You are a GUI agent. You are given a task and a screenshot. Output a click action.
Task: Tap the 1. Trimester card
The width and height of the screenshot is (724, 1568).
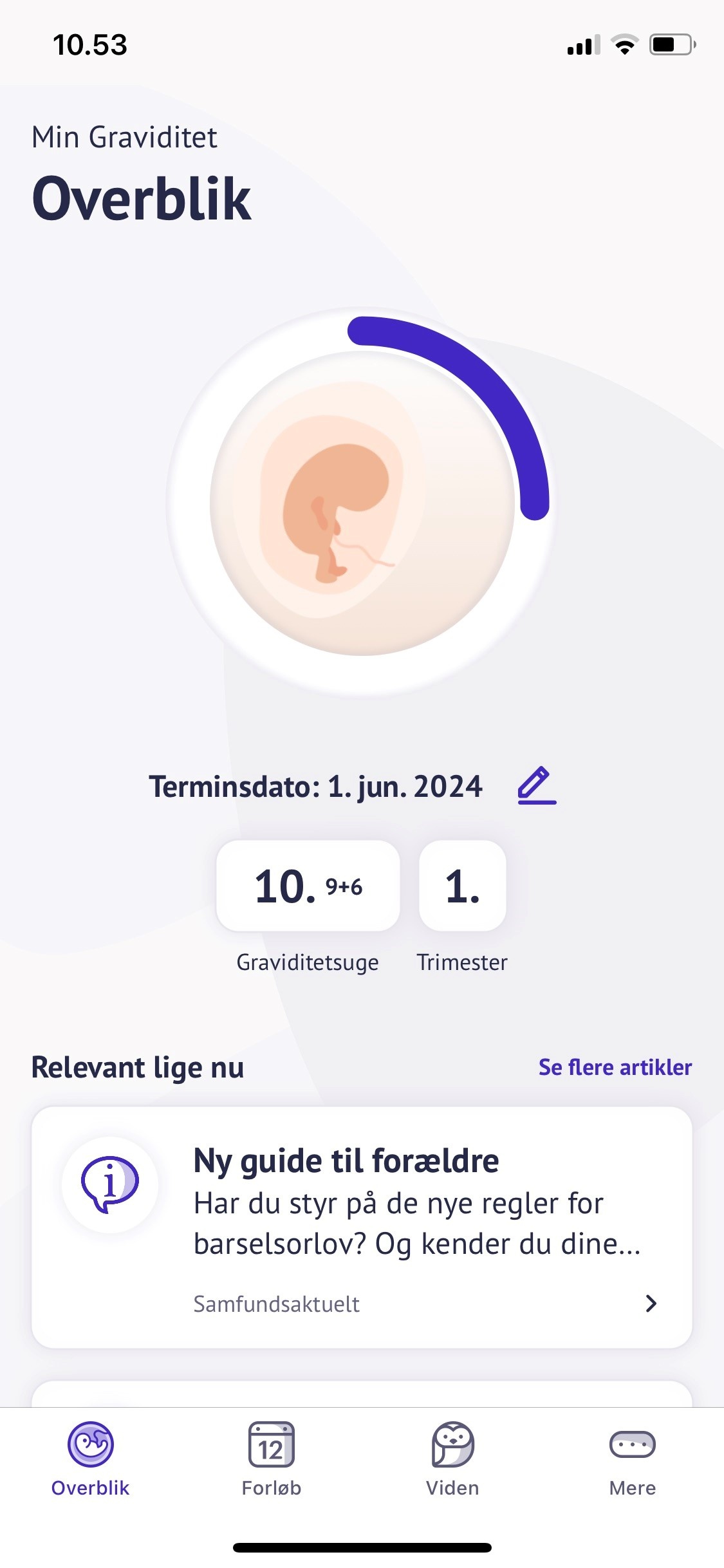point(462,886)
